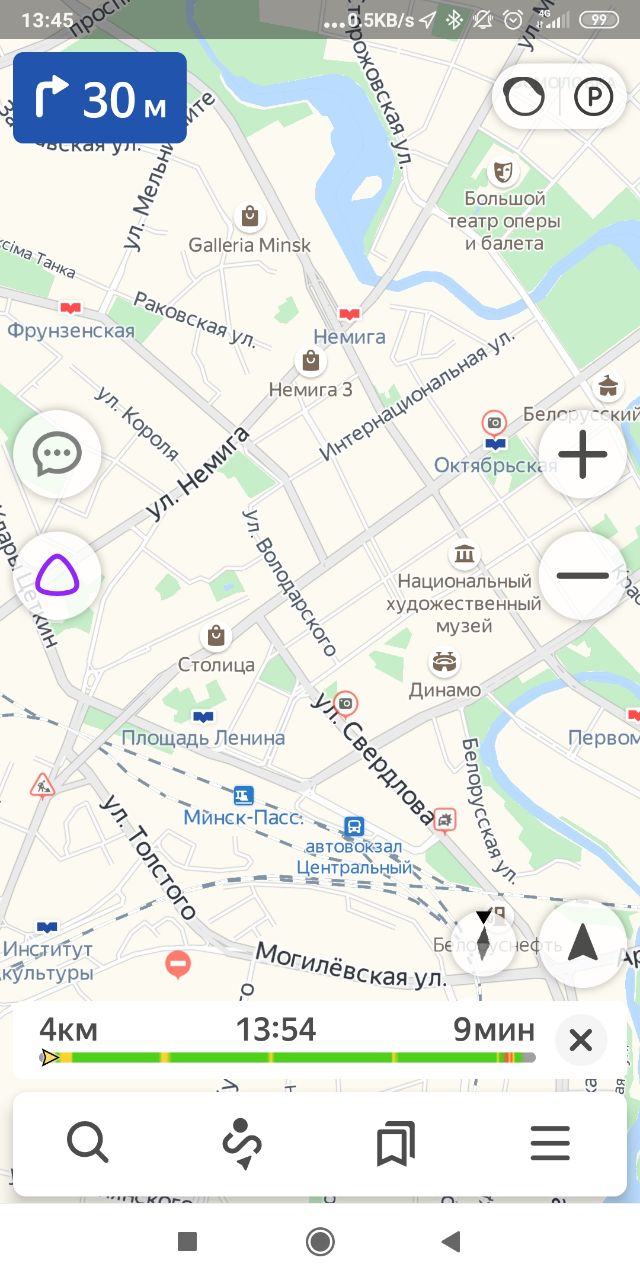This screenshot has width=640, height=1280.
Task: Zoom in with the plus button
Action: click(x=583, y=456)
